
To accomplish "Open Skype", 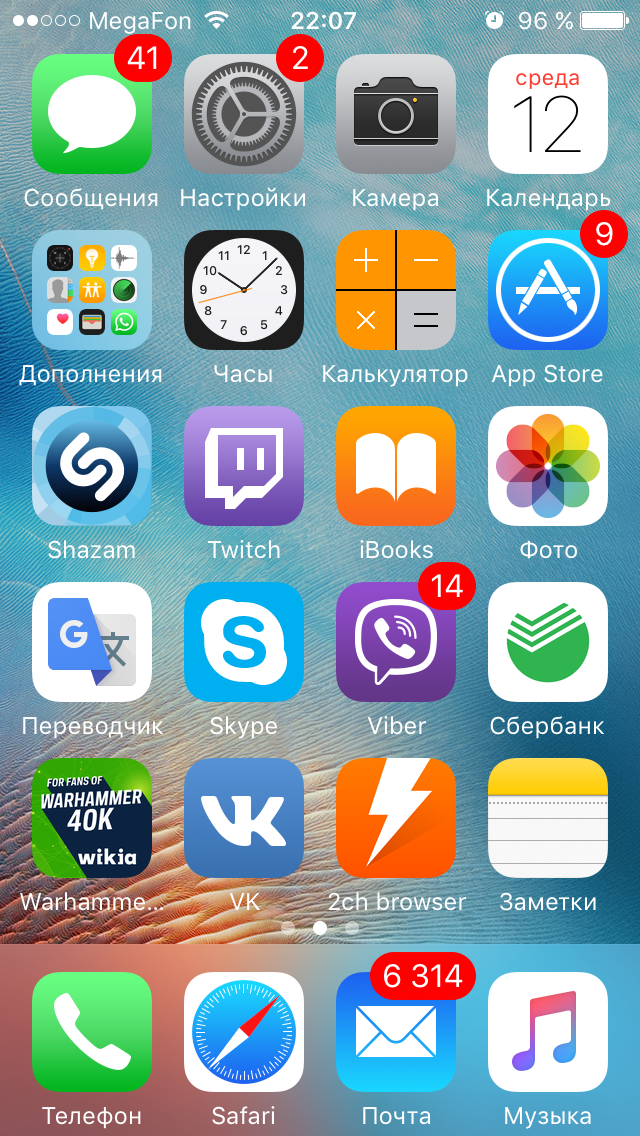I will coord(244,642).
